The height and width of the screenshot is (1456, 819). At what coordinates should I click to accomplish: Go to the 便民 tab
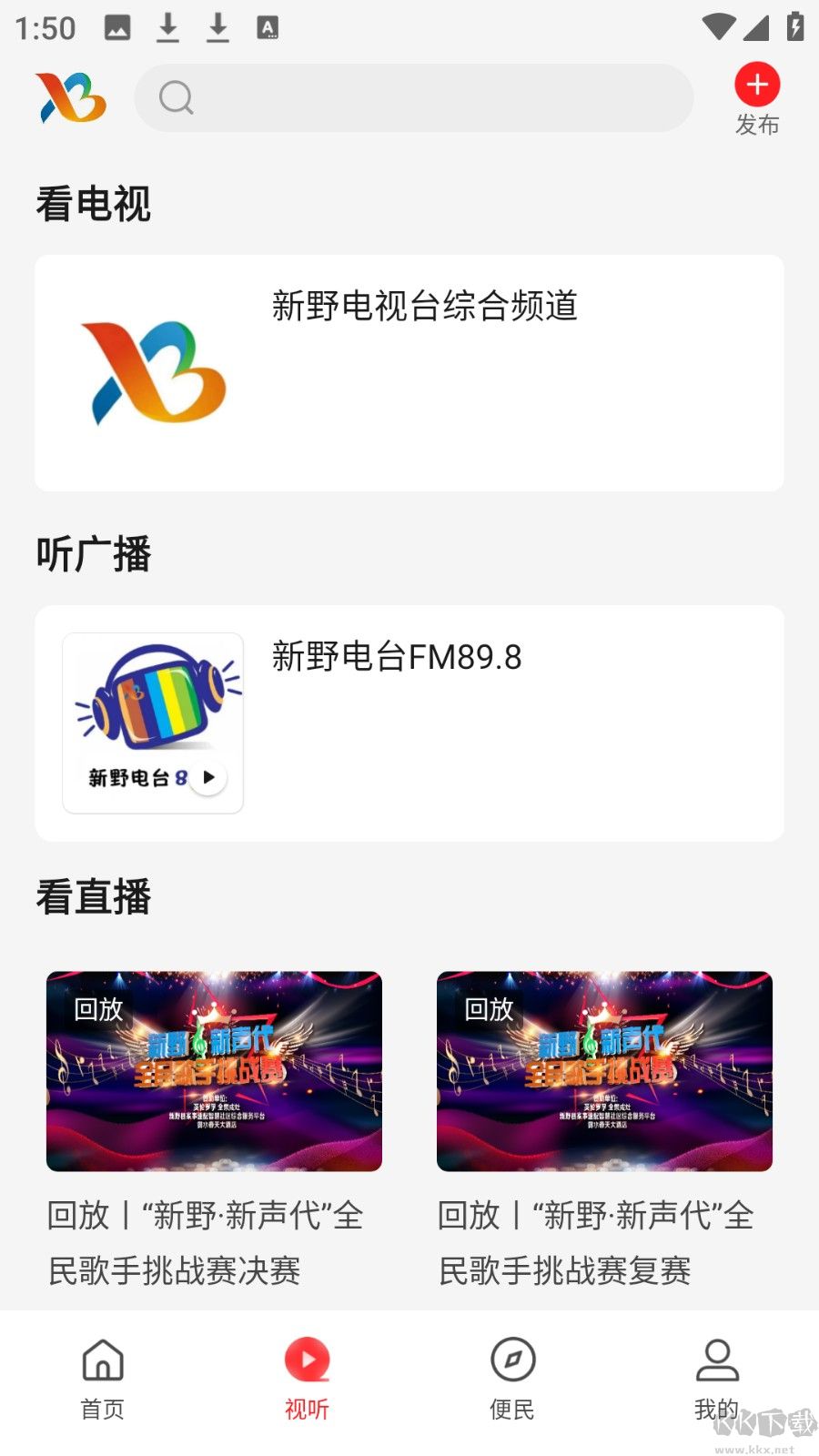(512, 1379)
